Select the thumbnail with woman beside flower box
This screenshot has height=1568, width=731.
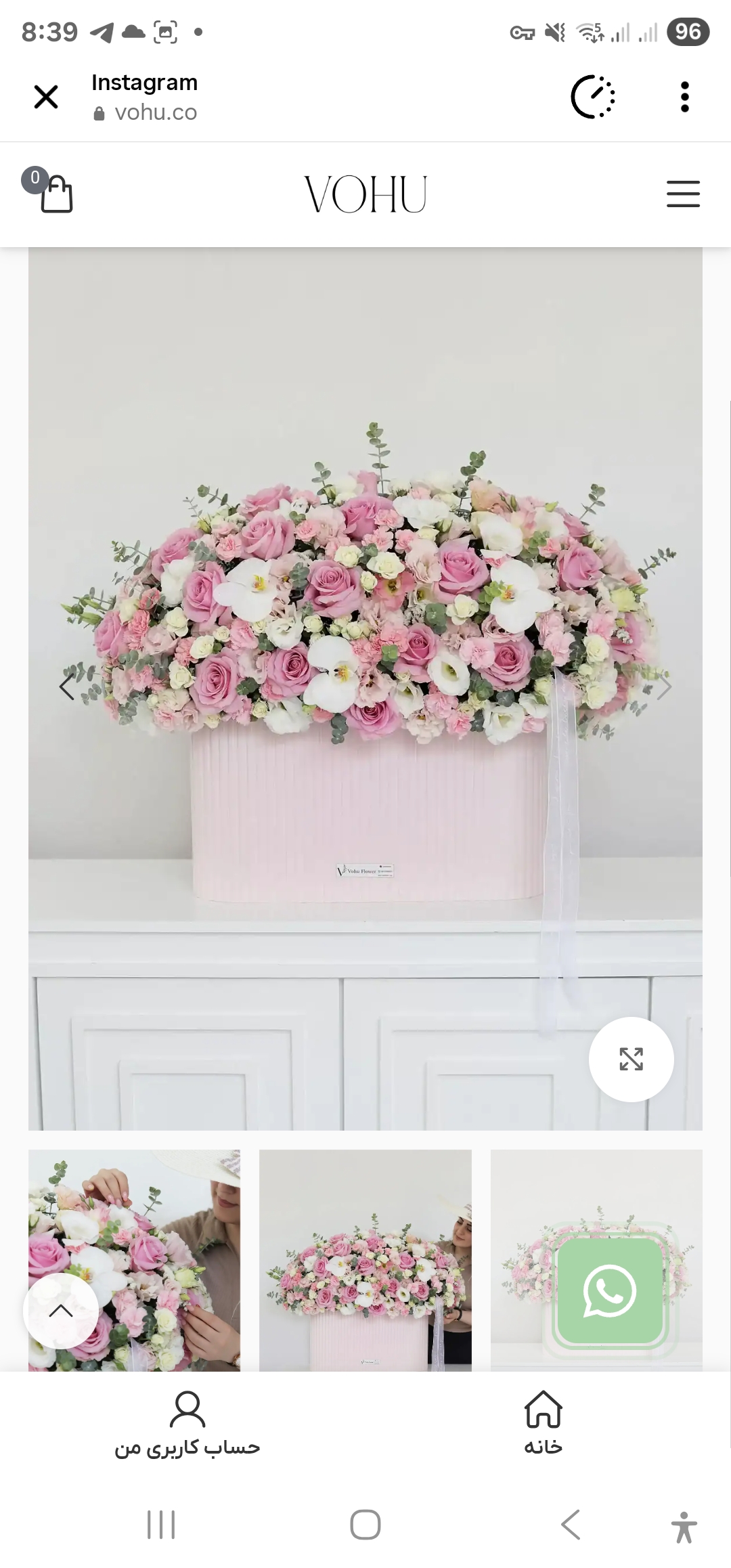[365, 1261]
